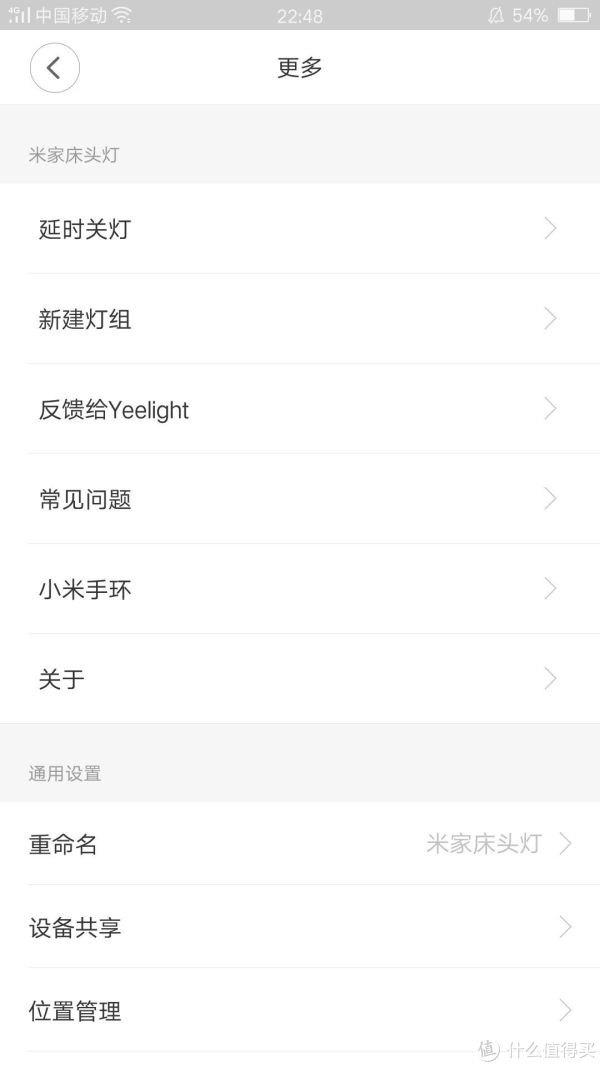Open 延时关灯 delayed light-off setting

point(300,229)
